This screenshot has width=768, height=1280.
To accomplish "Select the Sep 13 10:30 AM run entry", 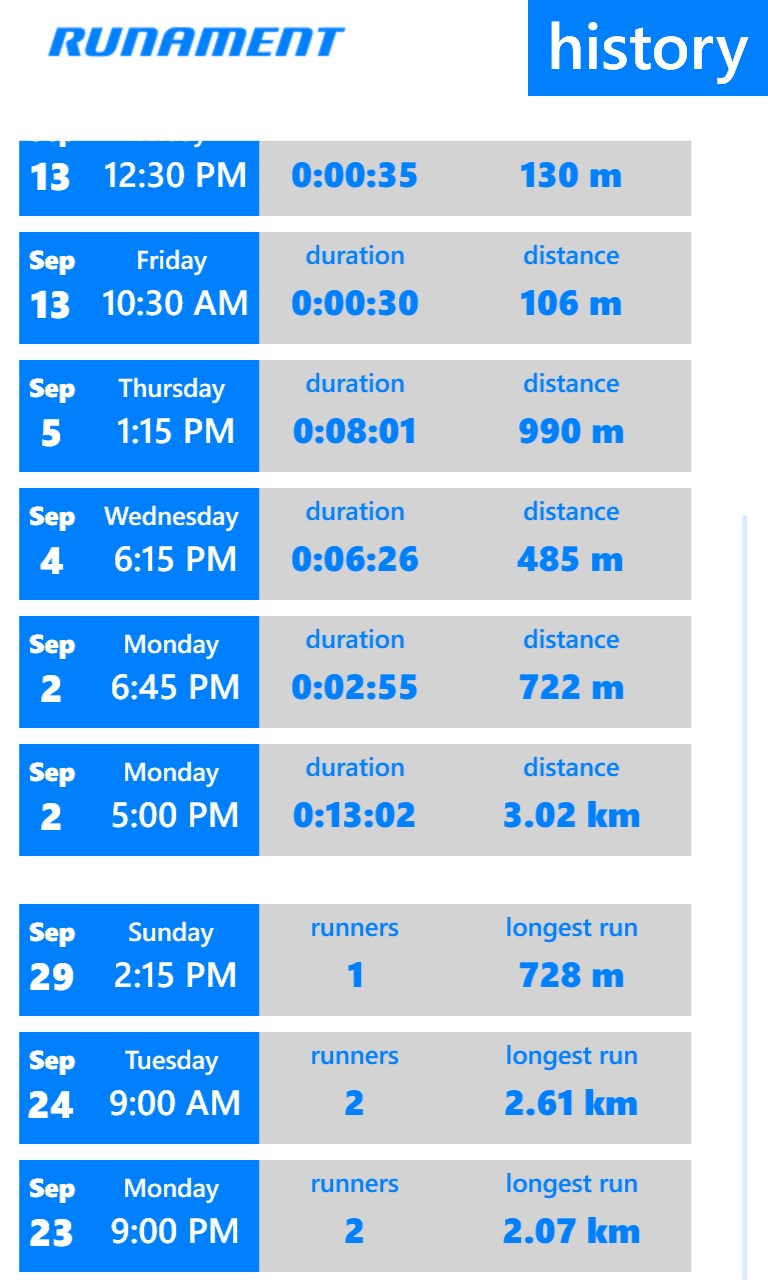I will 355,287.
